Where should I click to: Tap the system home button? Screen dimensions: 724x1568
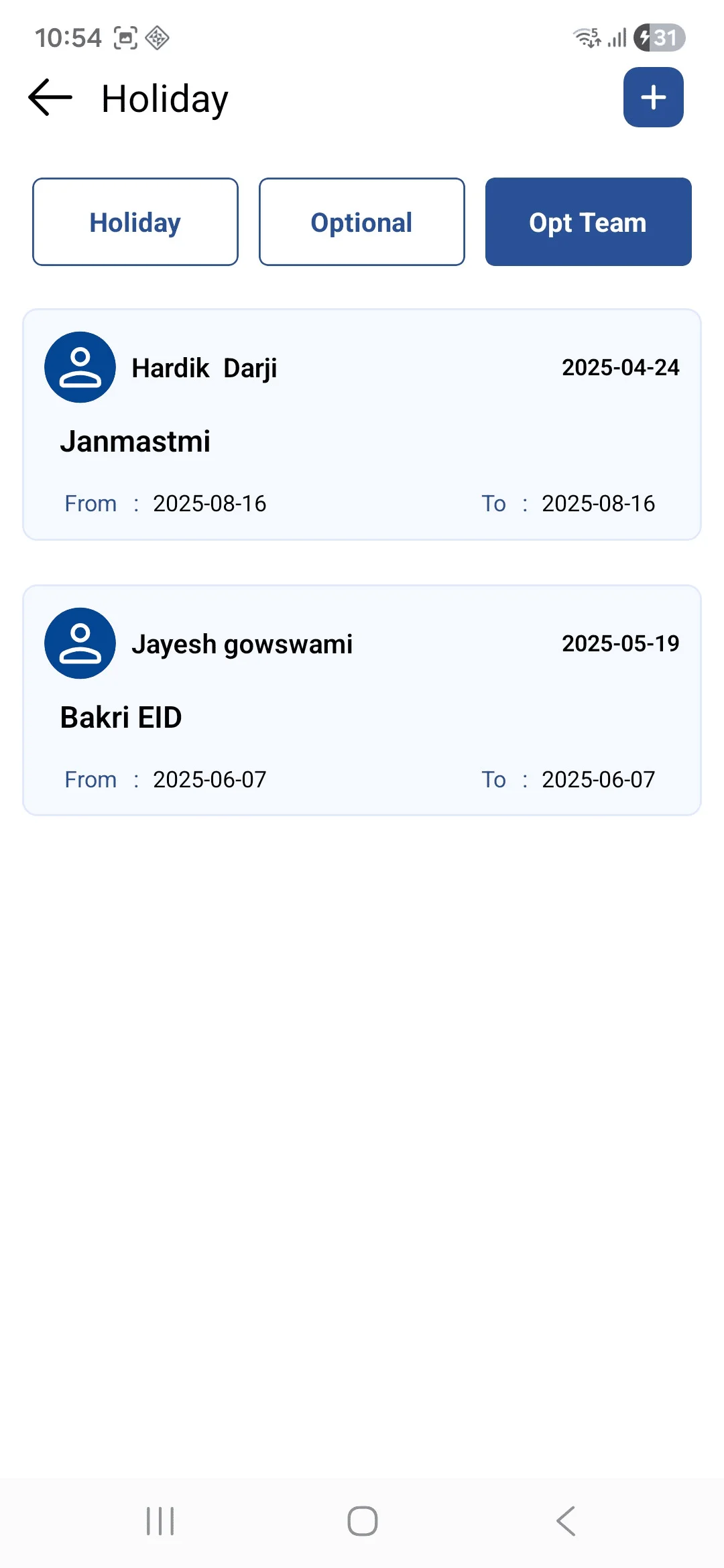click(x=362, y=1521)
